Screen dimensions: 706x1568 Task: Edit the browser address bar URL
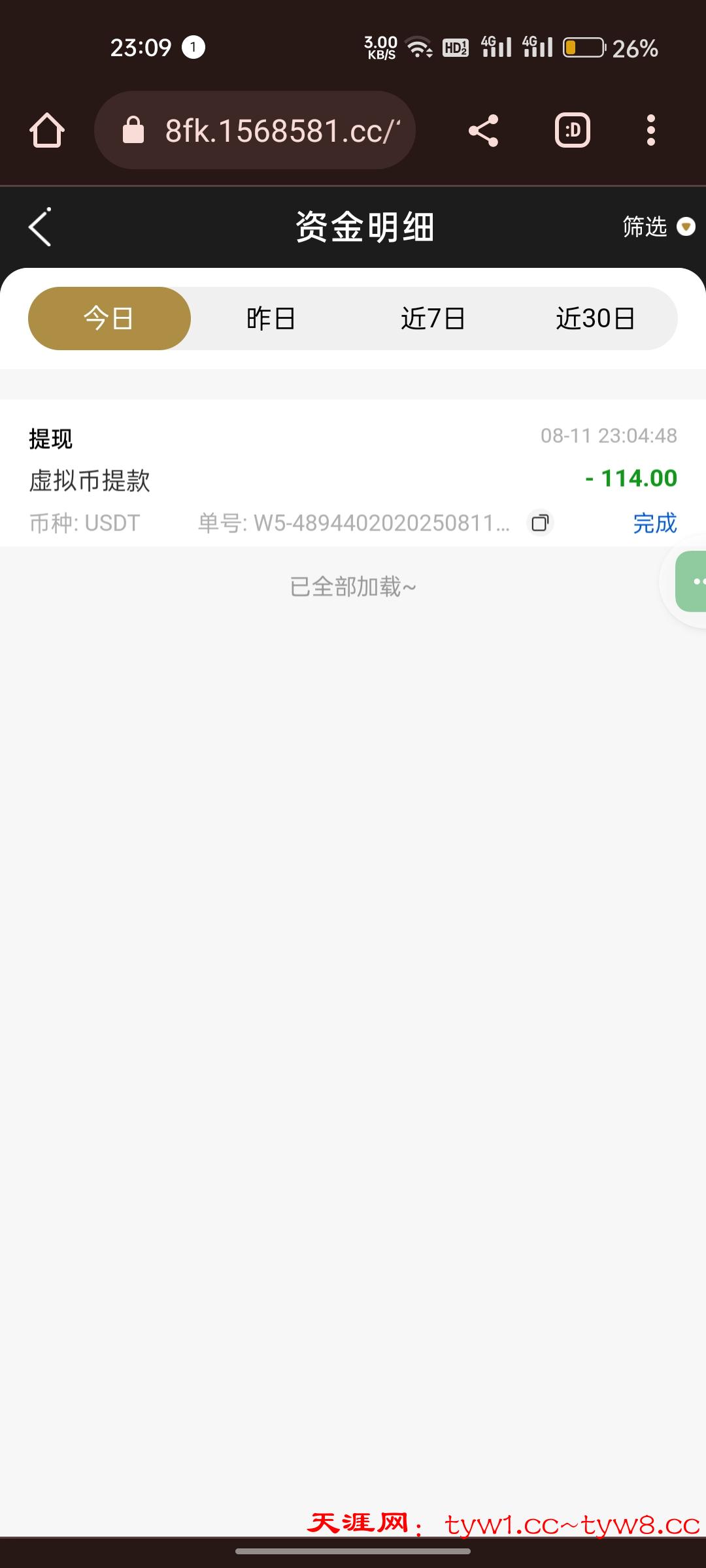[x=281, y=131]
